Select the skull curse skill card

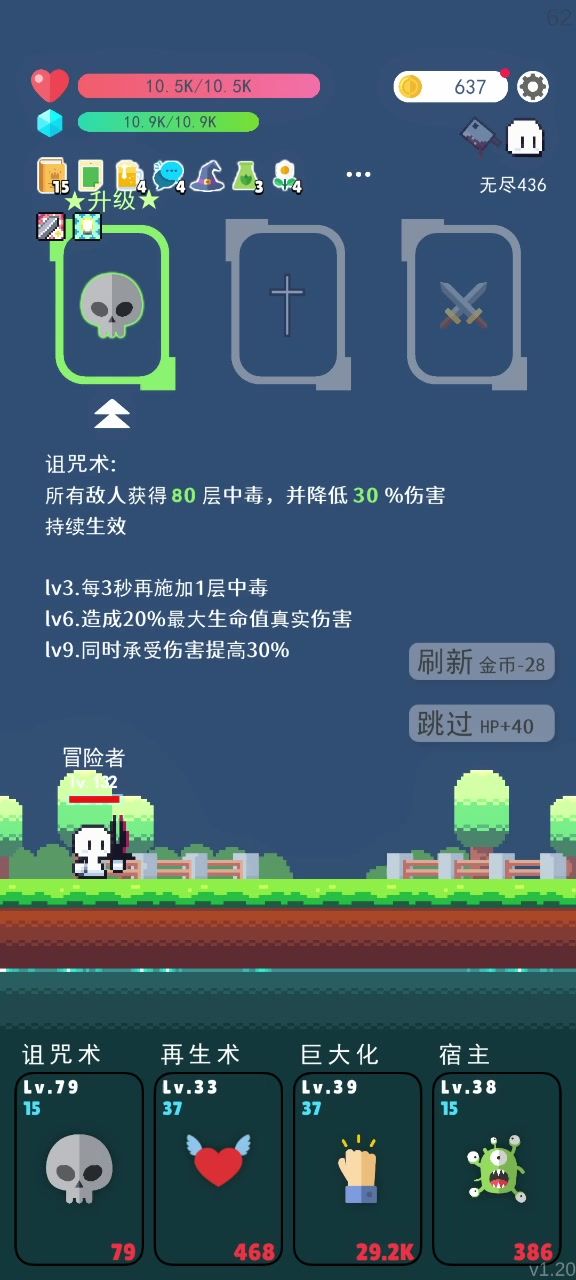(x=112, y=305)
